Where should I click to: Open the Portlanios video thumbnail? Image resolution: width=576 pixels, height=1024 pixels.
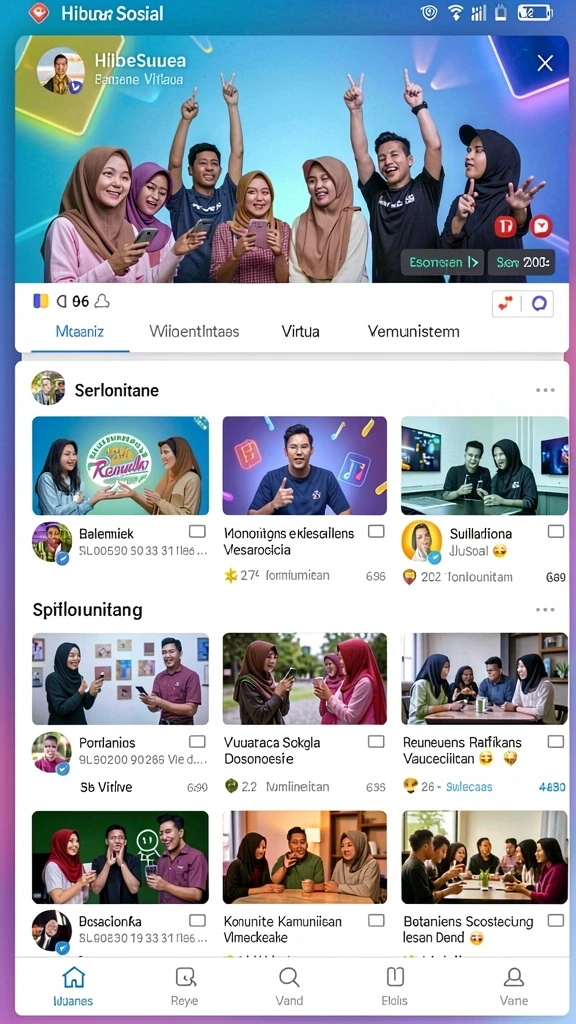[120, 679]
